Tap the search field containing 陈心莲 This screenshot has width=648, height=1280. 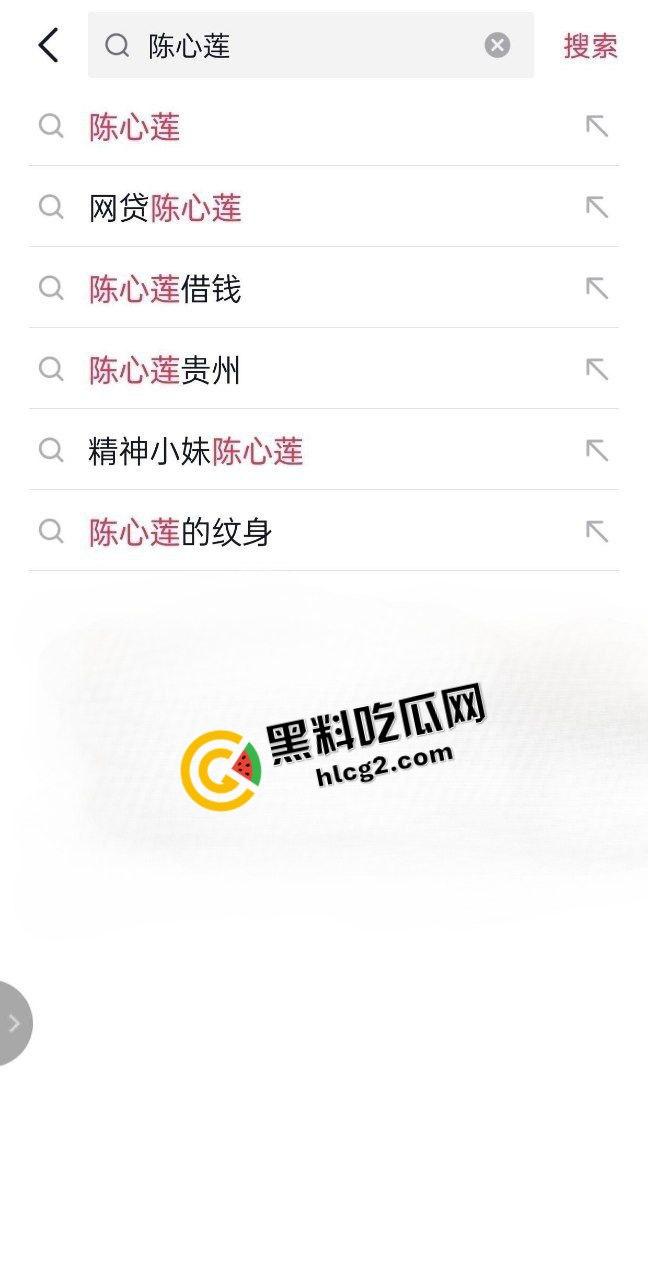(300, 45)
